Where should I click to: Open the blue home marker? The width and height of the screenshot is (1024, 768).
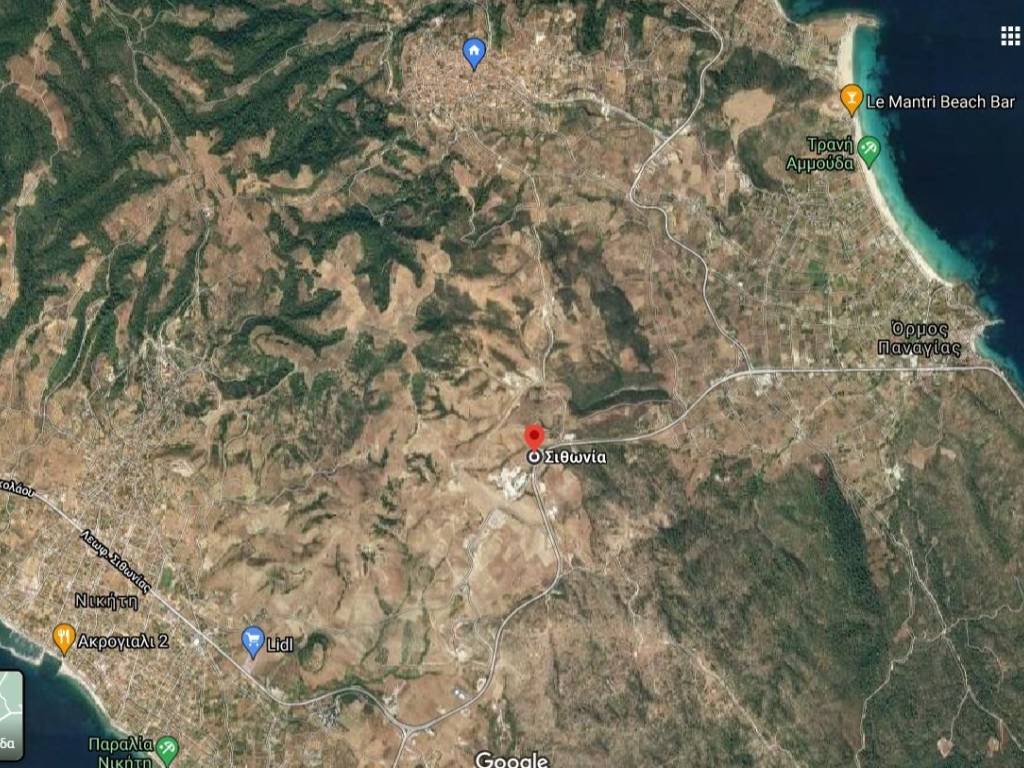click(474, 51)
